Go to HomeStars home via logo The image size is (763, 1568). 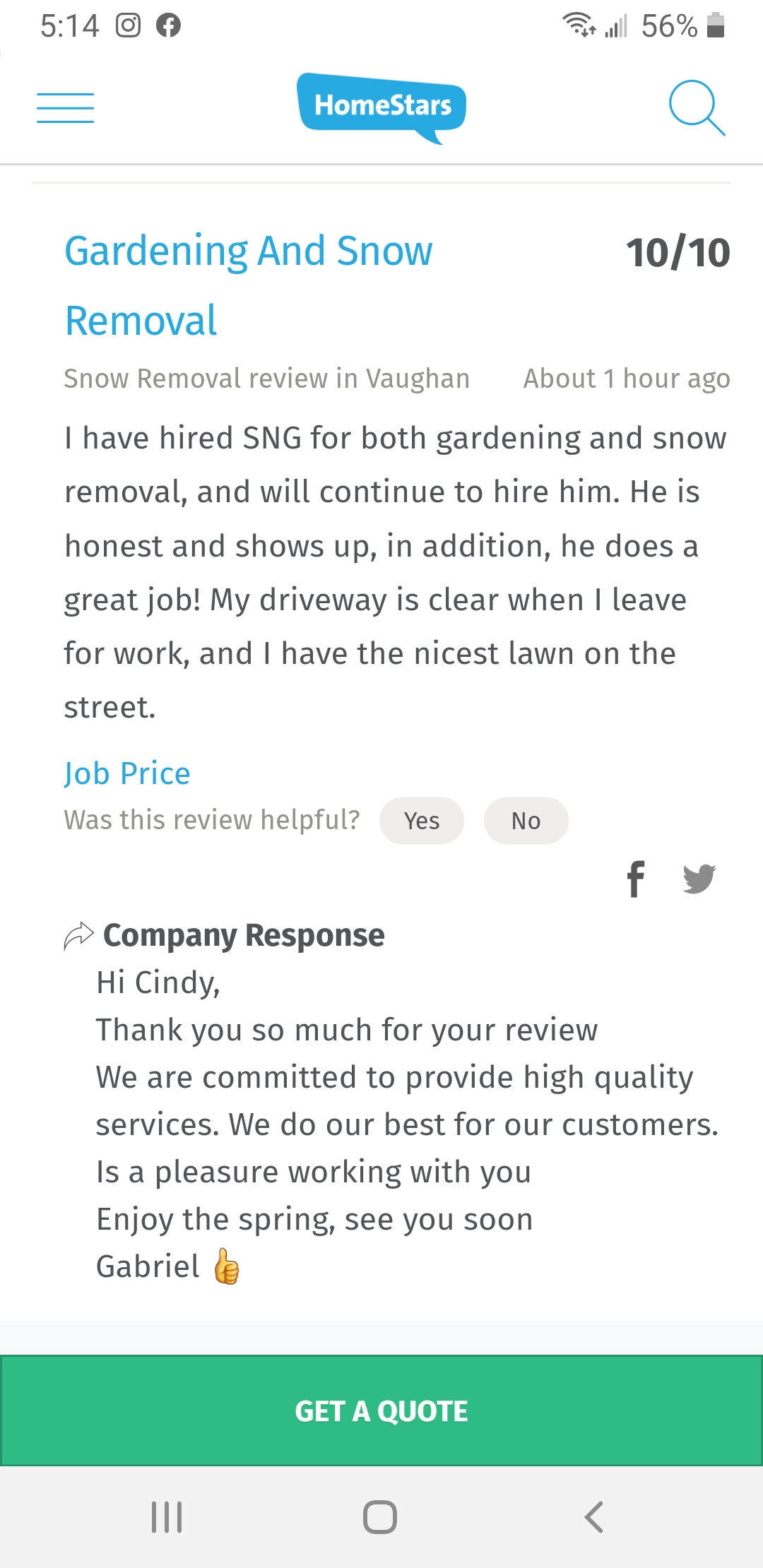pyautogui.click(x=381, y=107)
